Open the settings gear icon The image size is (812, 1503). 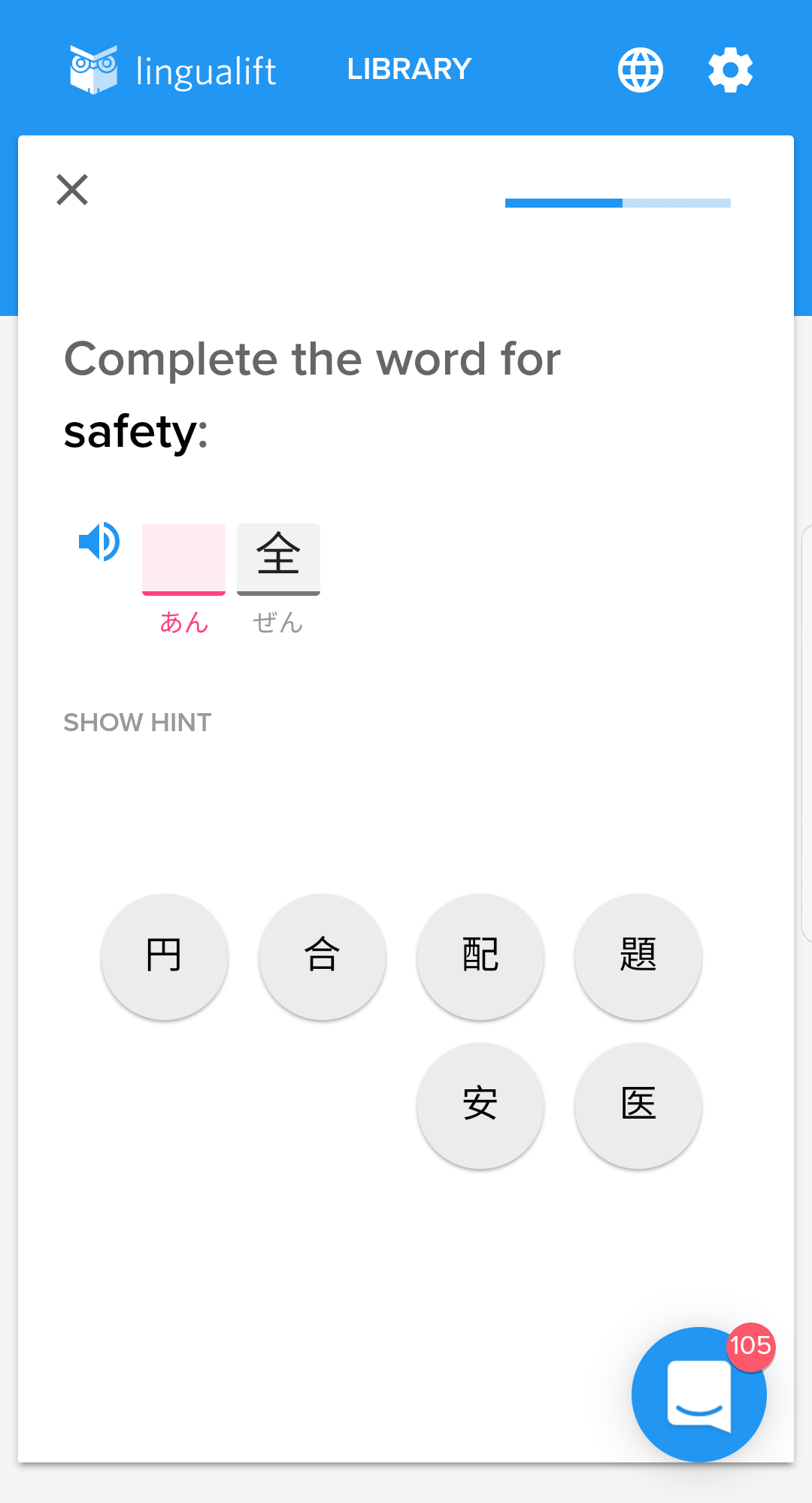[x=730, y=68]
